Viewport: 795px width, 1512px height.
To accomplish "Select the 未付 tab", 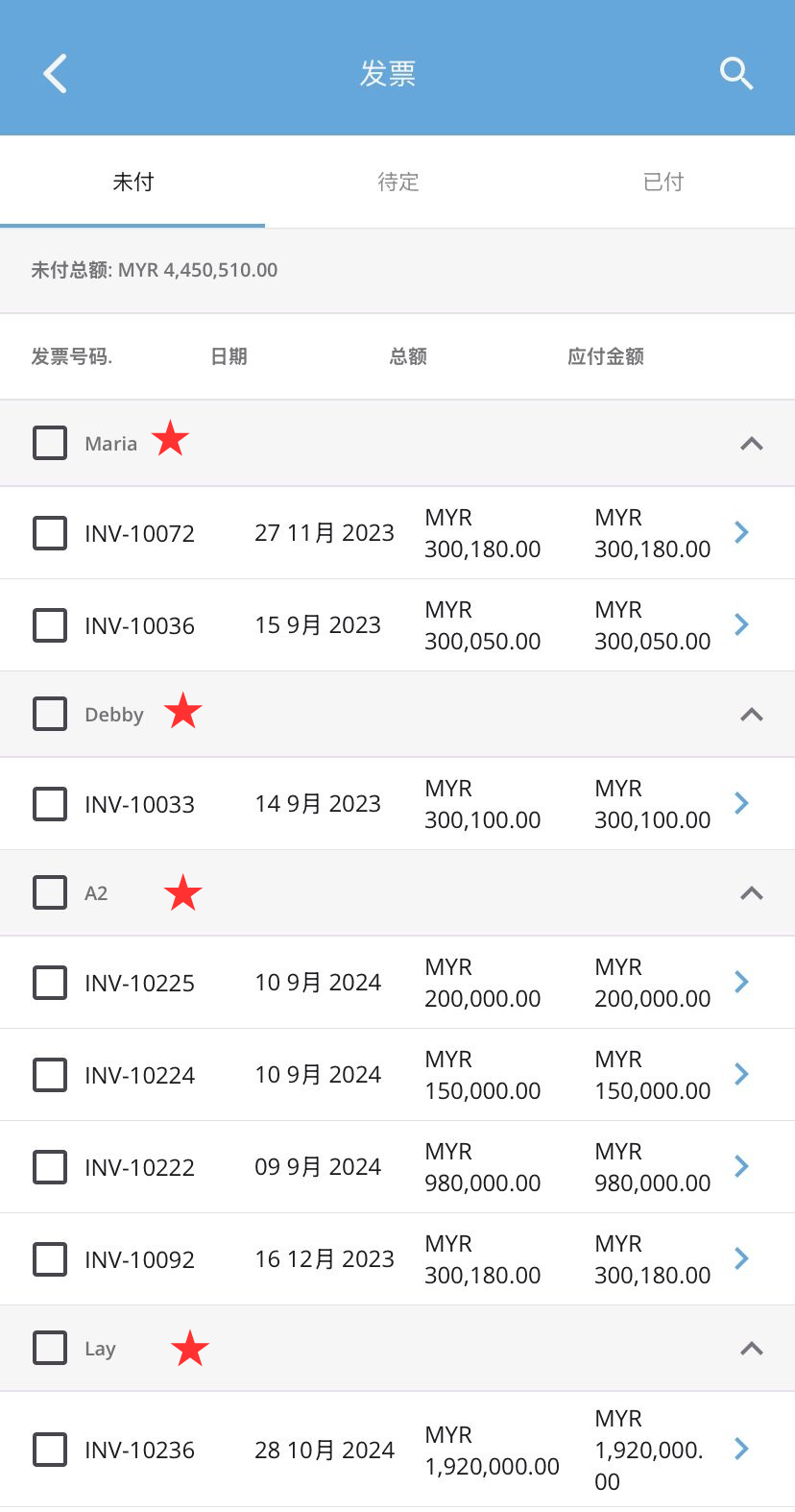I will pyautogui.click(x=132, y=182).
